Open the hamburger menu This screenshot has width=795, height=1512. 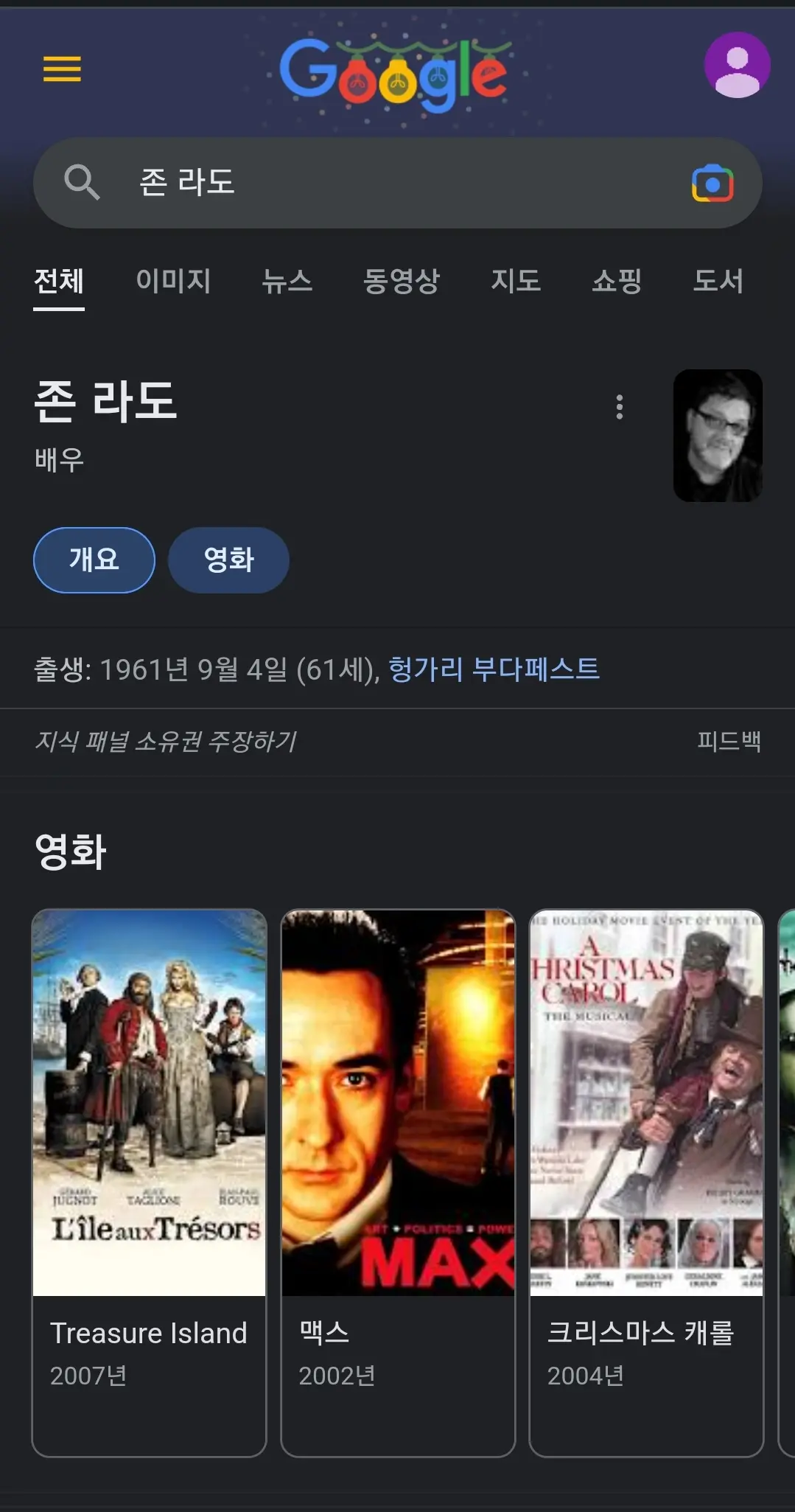pos(62,69)
